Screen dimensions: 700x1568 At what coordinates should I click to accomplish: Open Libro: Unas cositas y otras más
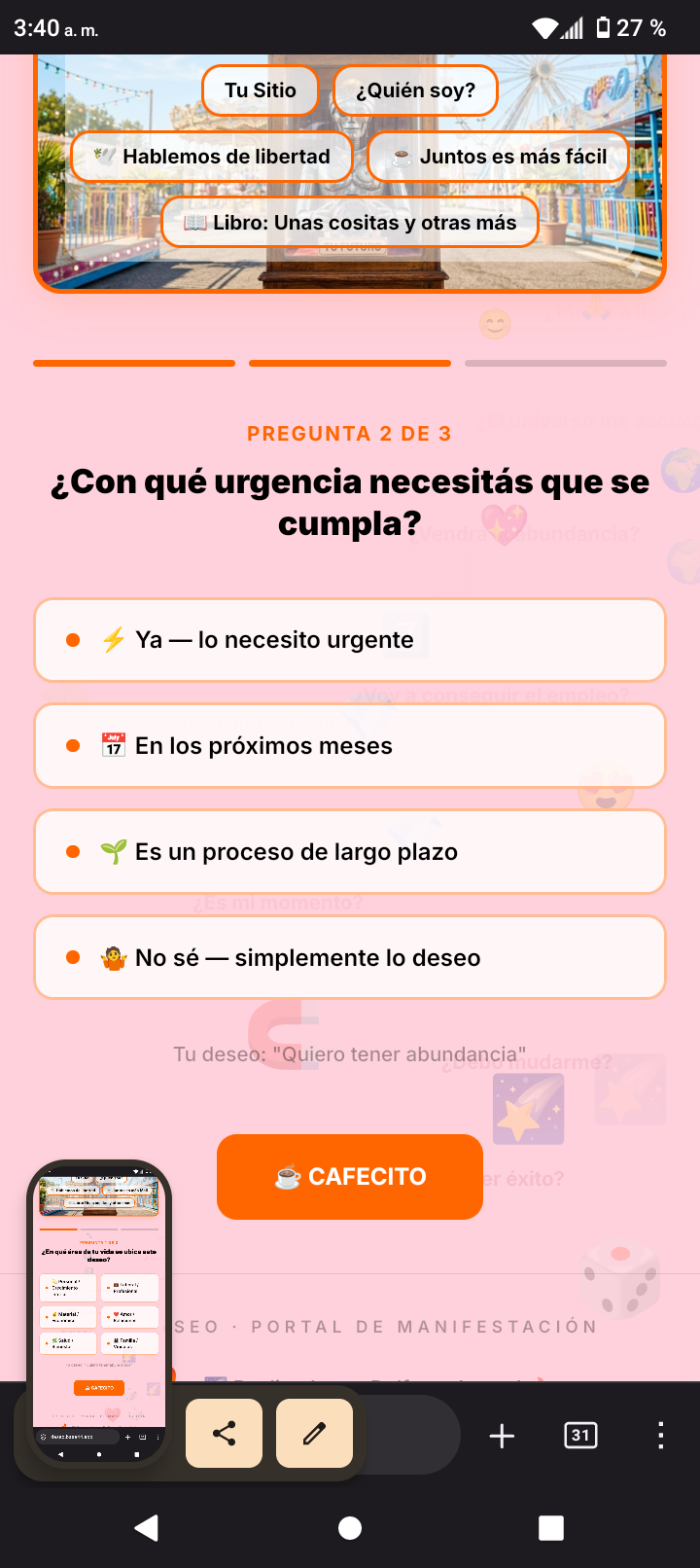click(x=350, y=223)
